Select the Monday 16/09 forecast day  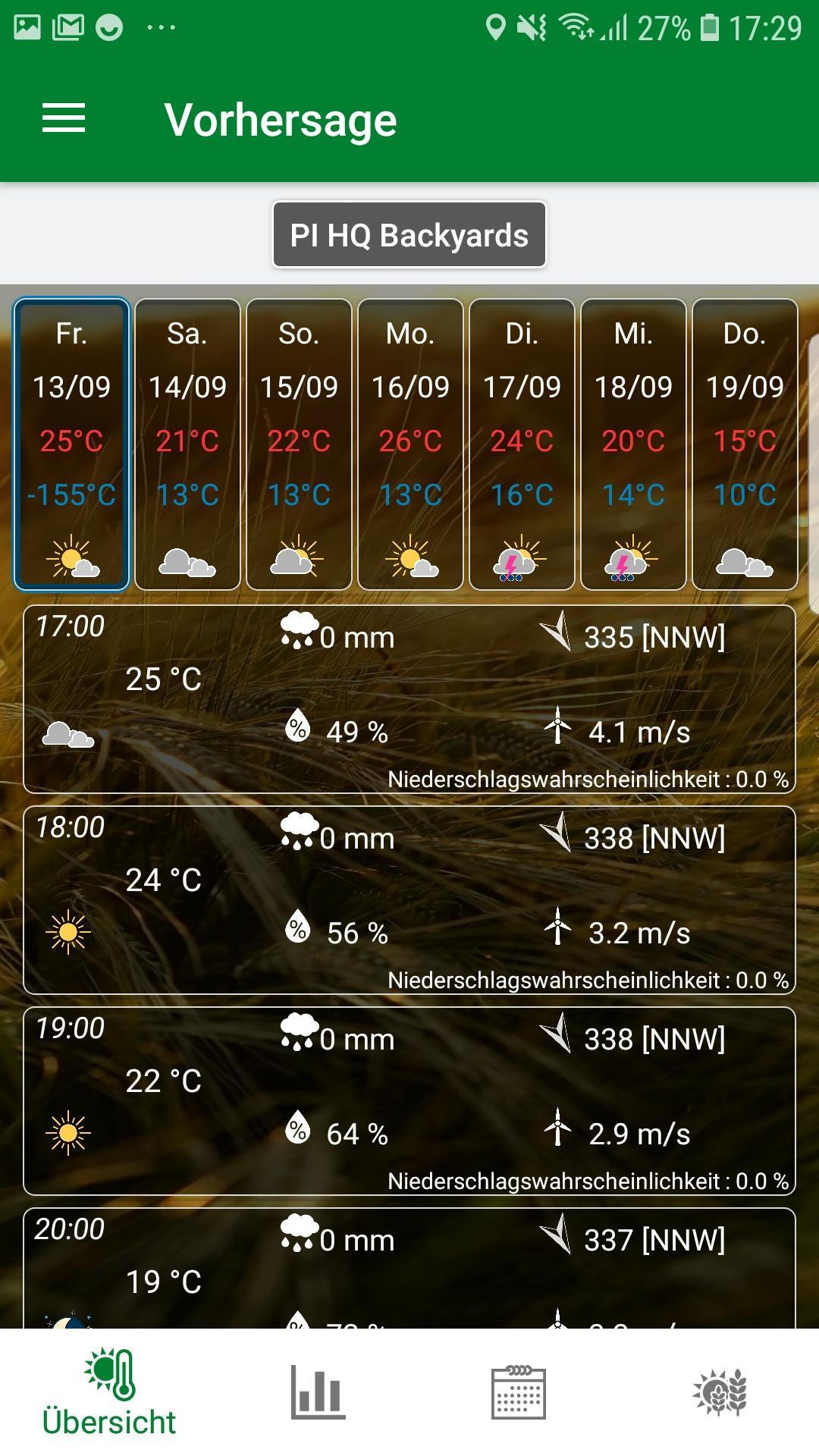point(410,444)
